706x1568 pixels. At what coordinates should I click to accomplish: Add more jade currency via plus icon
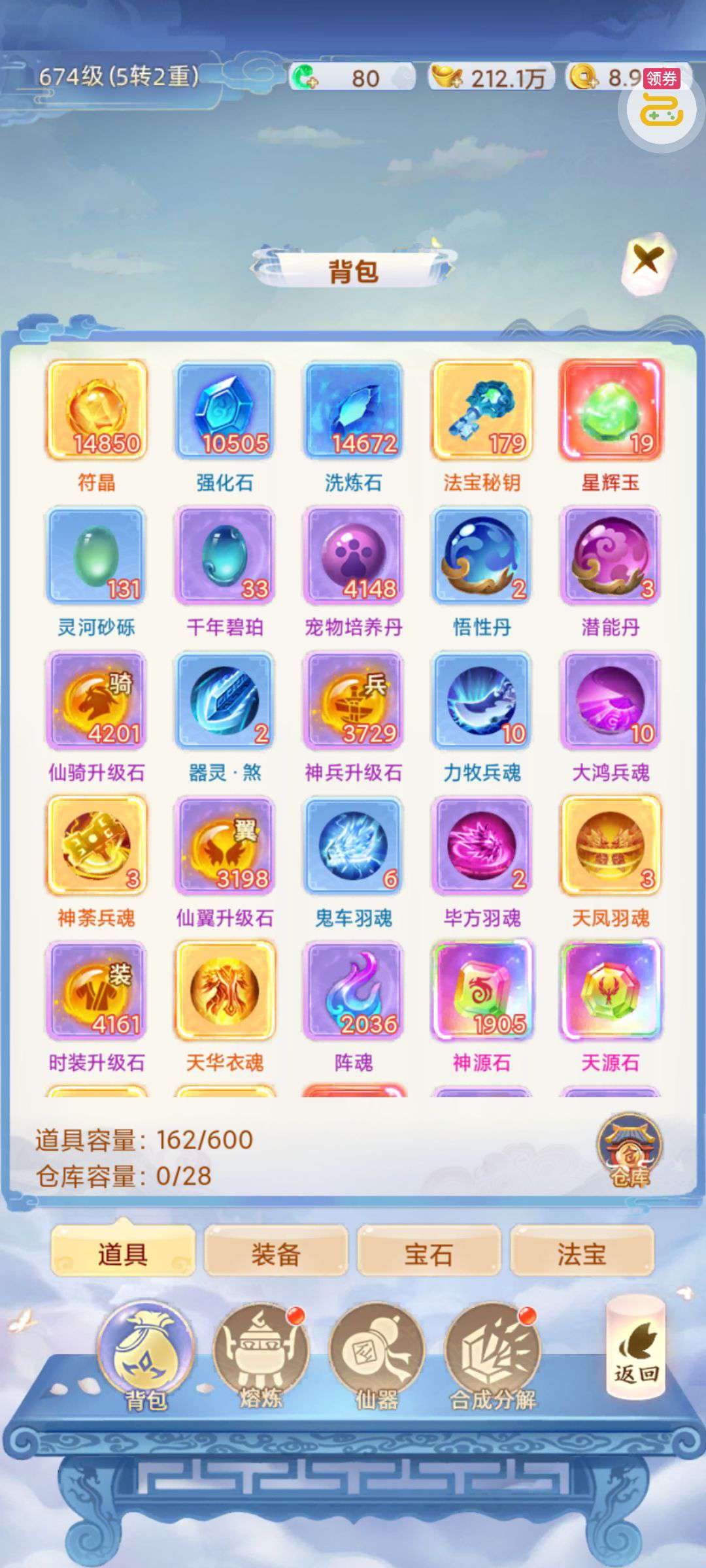[304, 77]
